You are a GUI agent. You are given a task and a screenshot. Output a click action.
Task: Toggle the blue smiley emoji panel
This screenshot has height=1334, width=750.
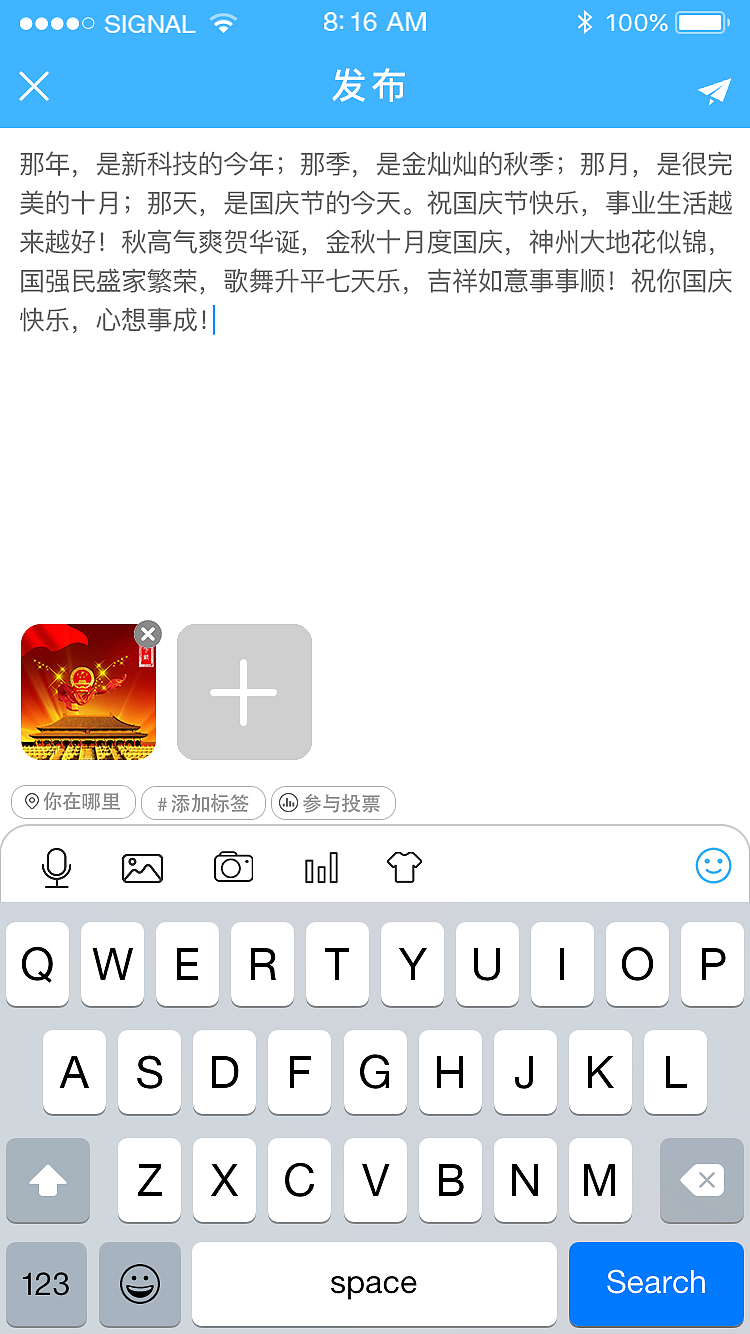713,866
